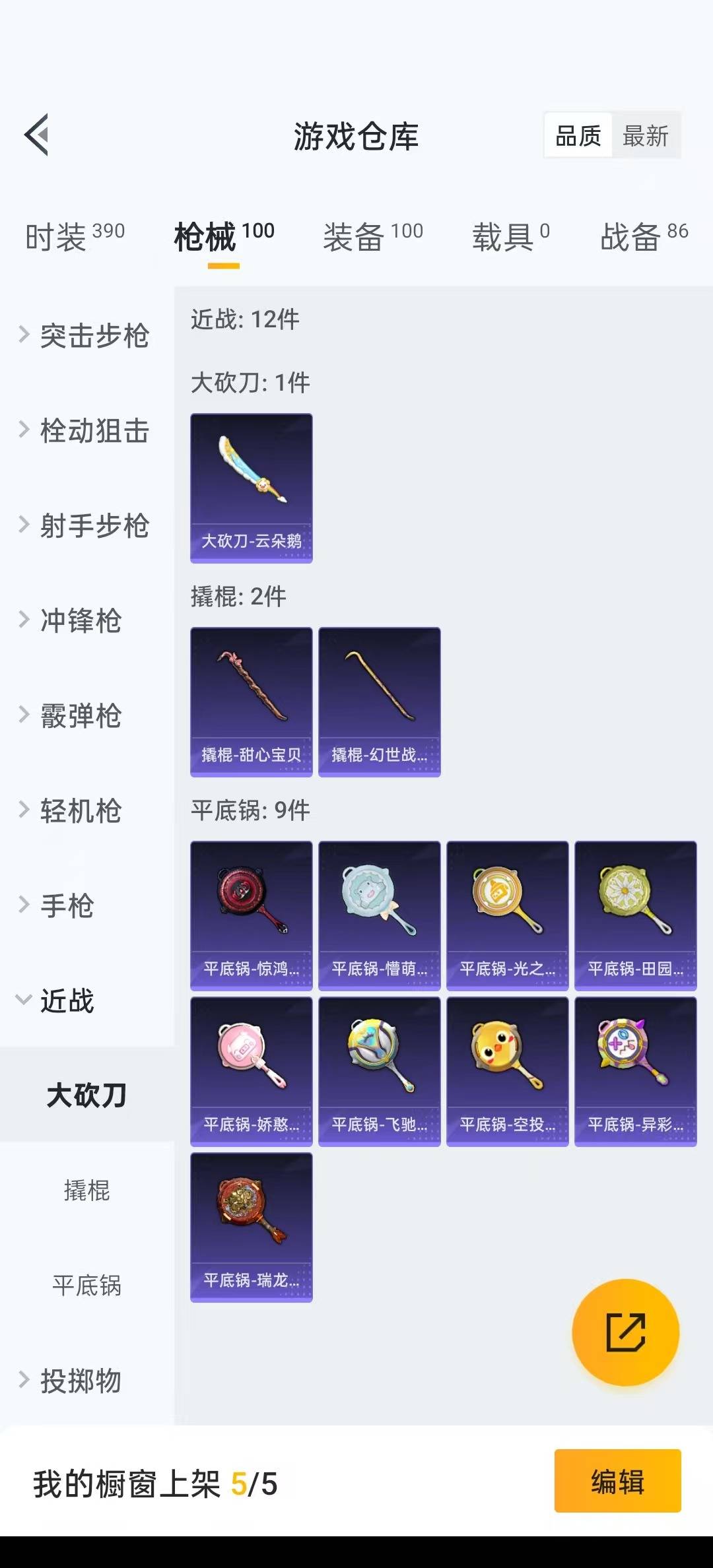Open the 平底锅-瑞龙 item tile
The image size is (713, 1568).
[252, 1227]
